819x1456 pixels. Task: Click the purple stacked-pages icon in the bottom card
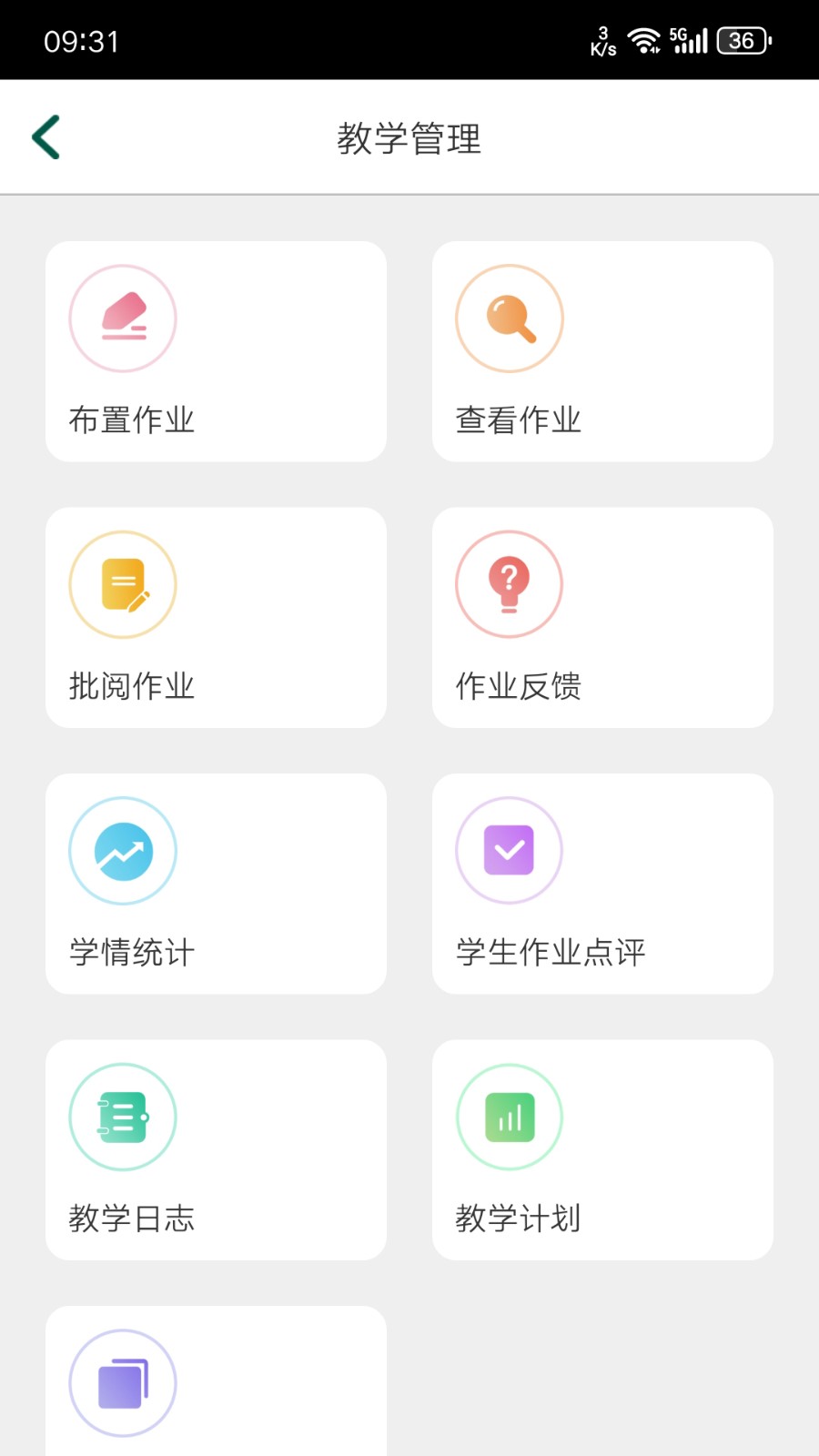123,1381
